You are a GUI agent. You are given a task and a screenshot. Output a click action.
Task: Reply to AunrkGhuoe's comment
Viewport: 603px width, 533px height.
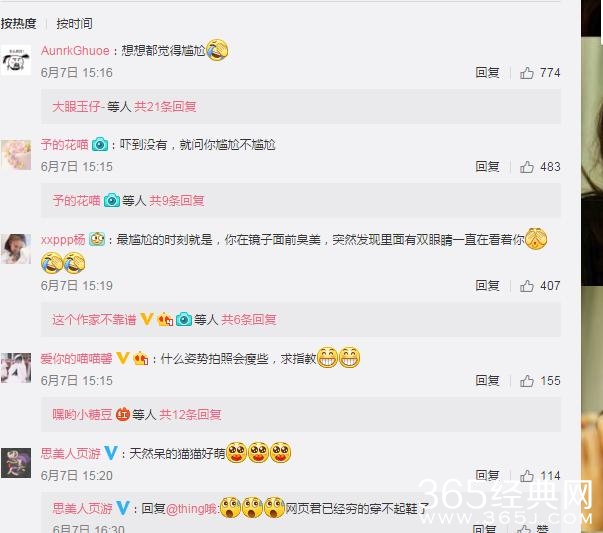click(487, 73)
